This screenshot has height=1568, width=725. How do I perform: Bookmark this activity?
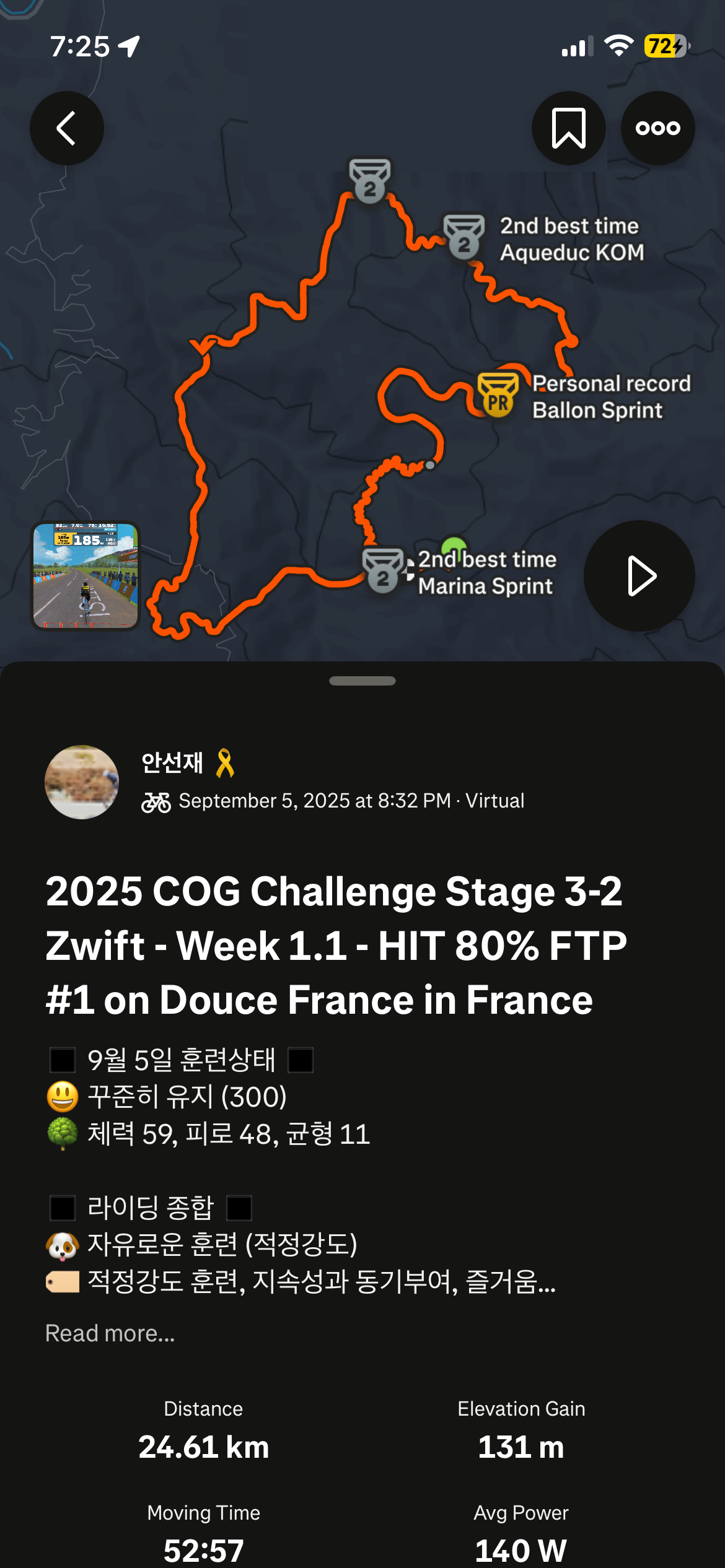coord(568,128)
